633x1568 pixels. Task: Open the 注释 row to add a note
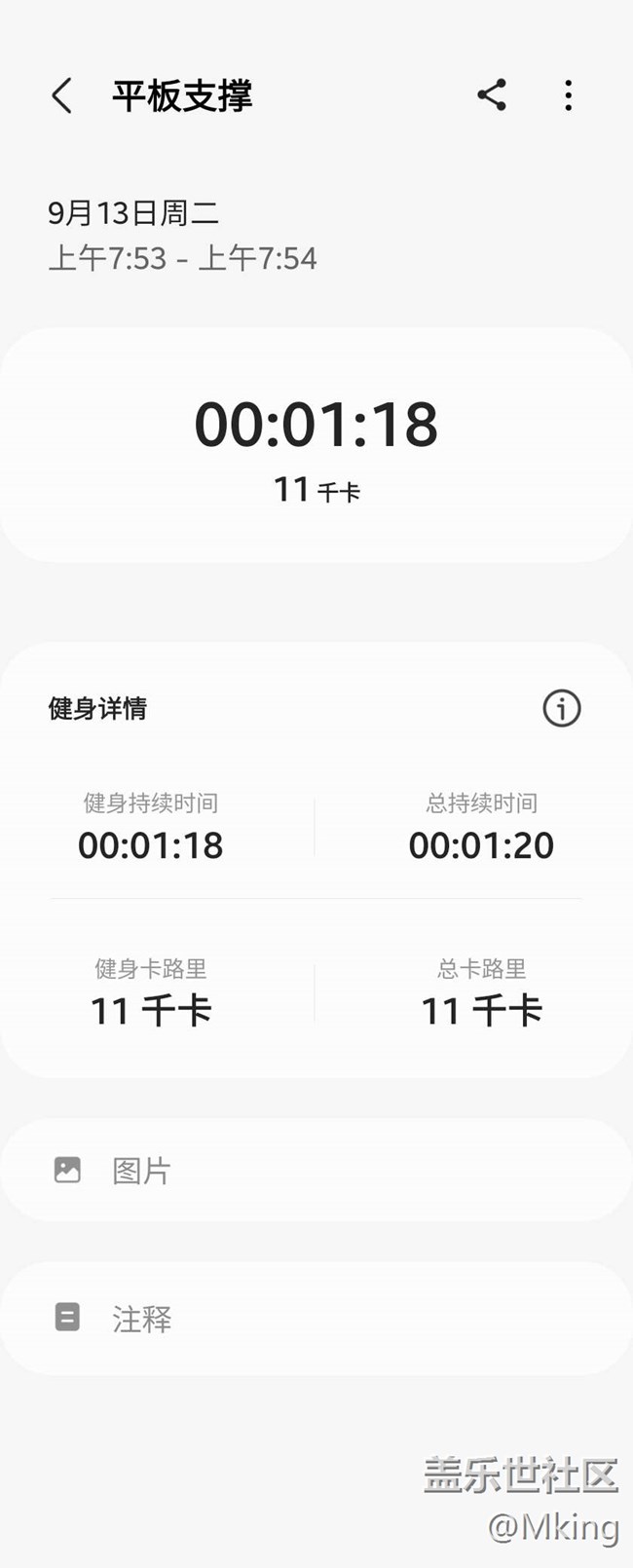[316, 1319]
